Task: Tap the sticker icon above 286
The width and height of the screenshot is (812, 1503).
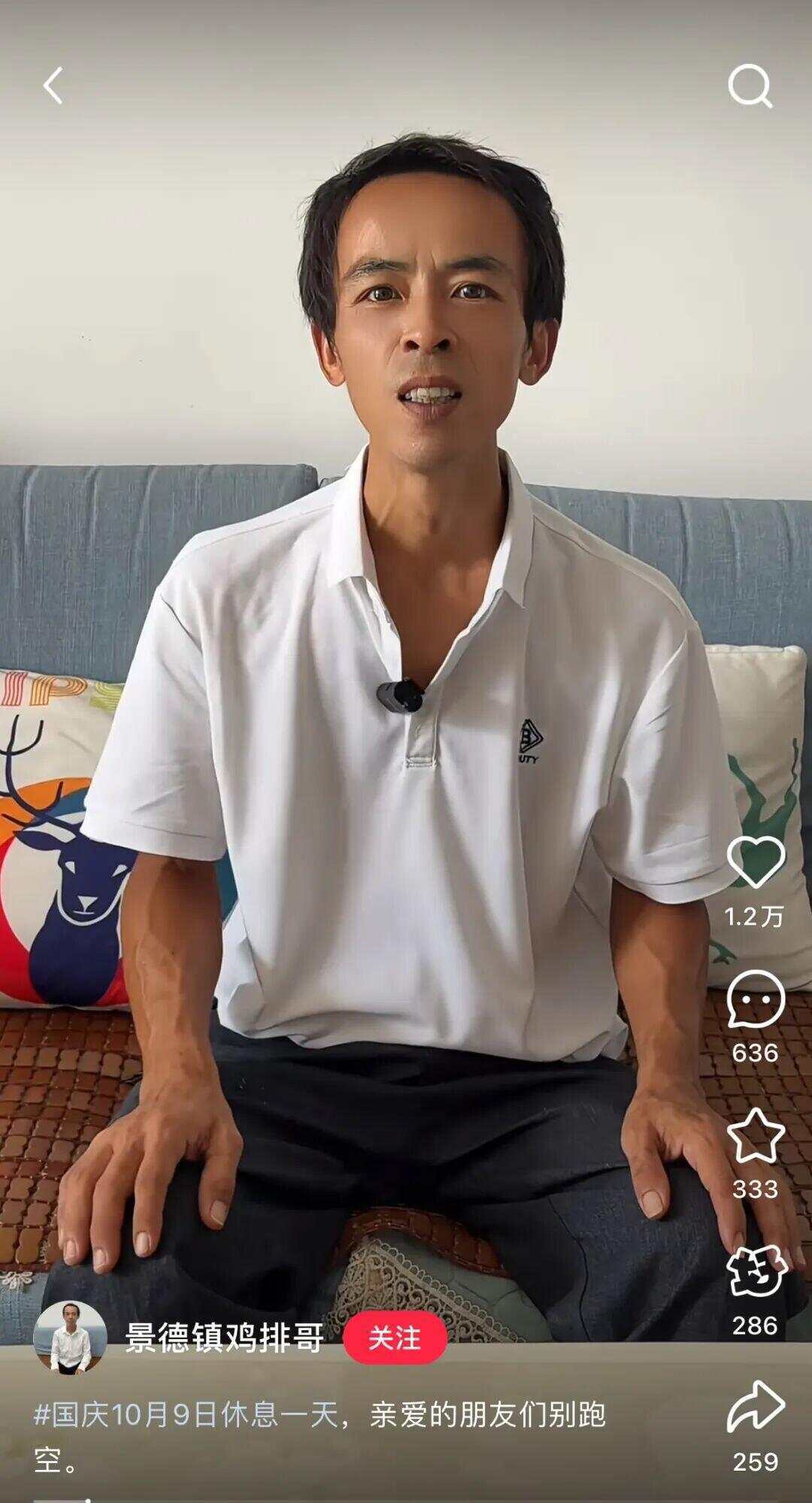Action: coord(756,1272)
